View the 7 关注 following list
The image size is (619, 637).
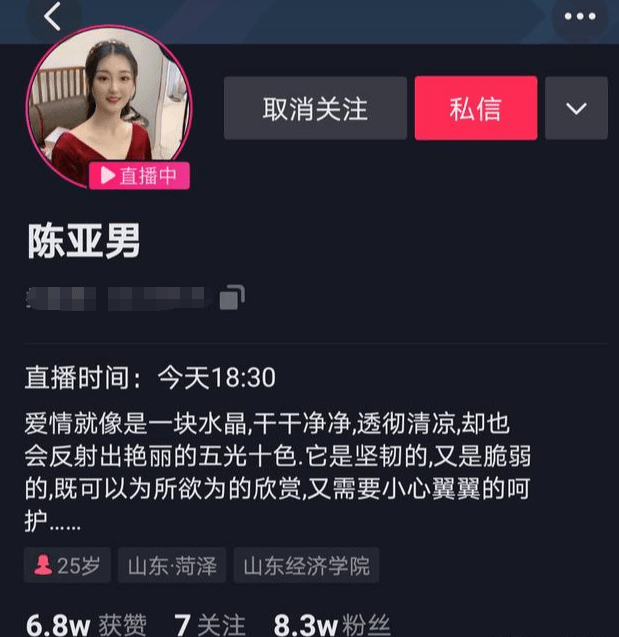210,625
